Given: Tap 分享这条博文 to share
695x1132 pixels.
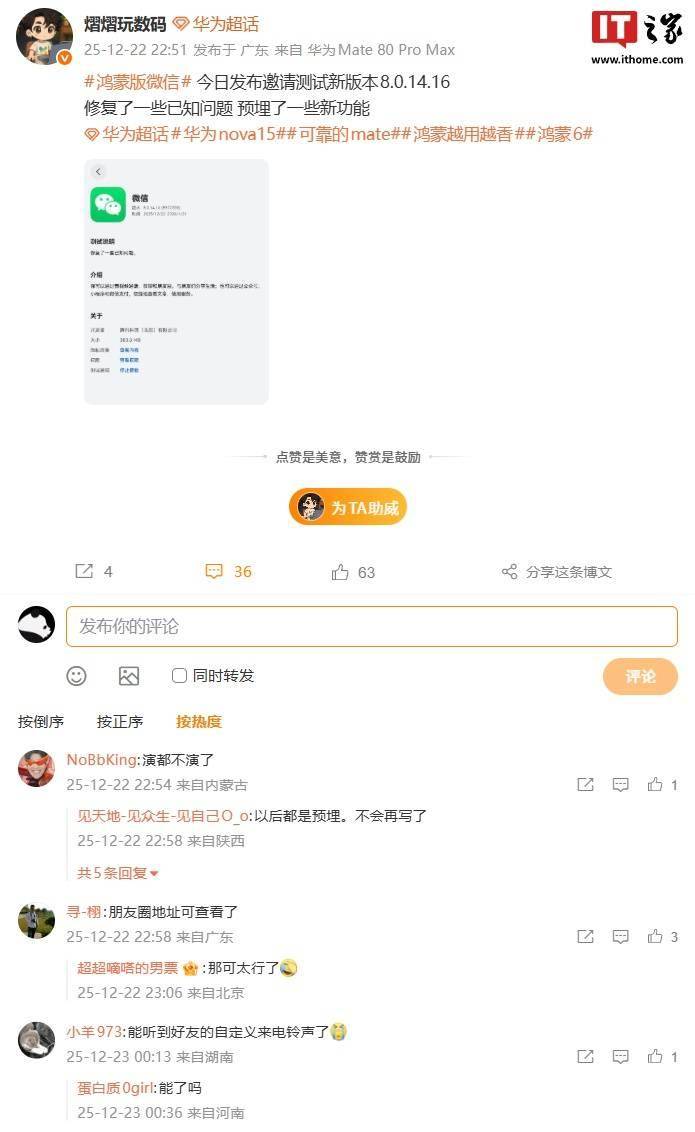Looking at the screenshot, I should point(556,572).
